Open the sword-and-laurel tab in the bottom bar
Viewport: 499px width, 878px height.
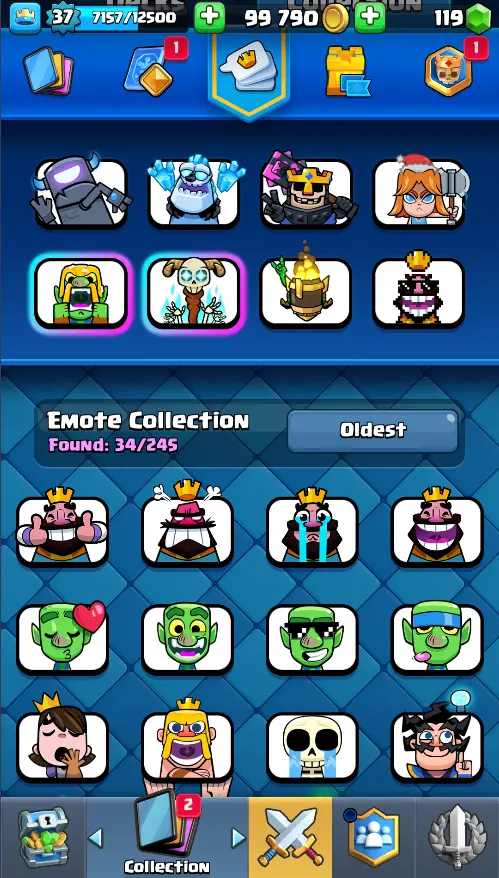tap(457, 838)
